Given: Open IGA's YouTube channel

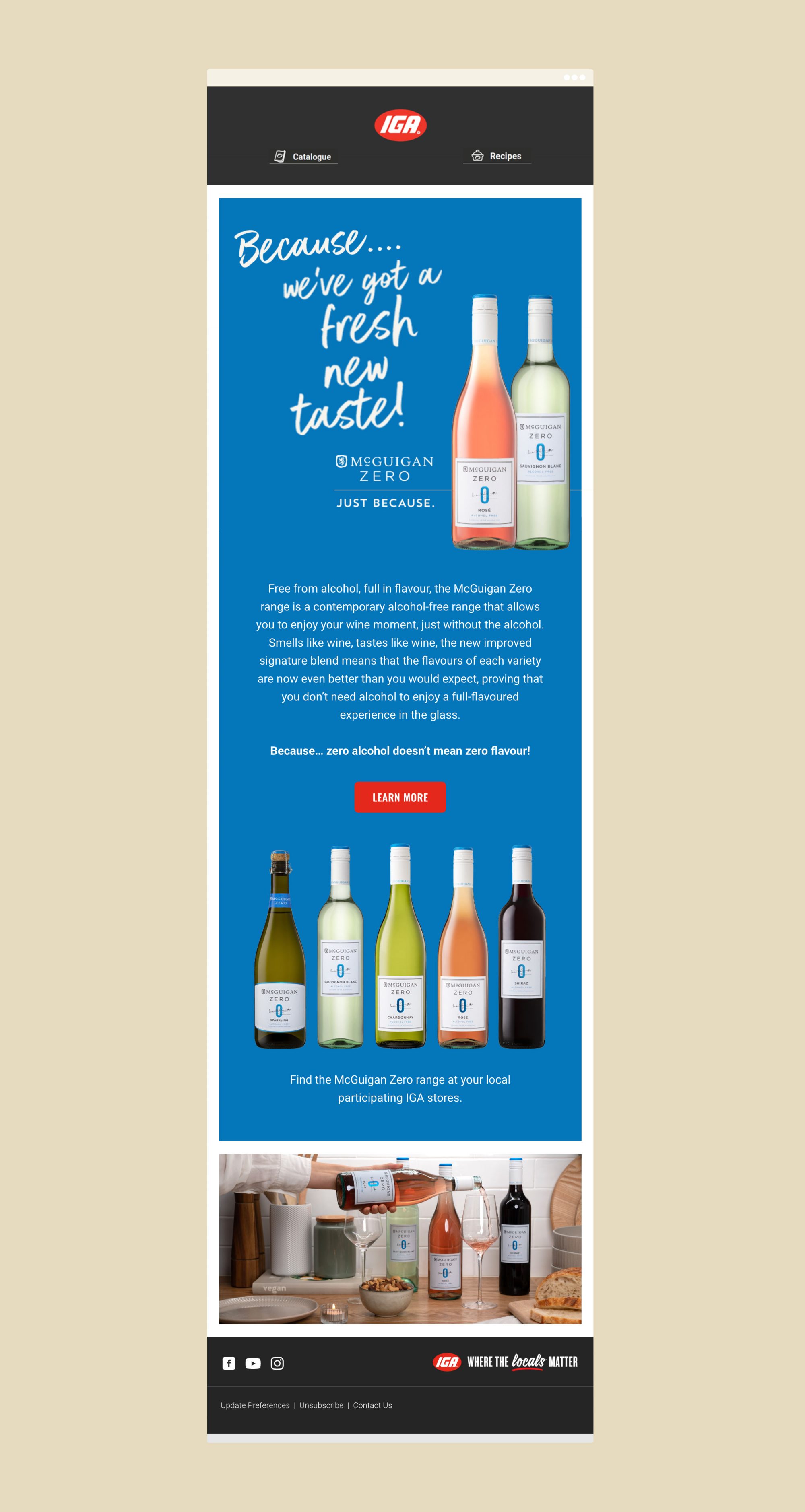Looking at the screenshot, I should 253,1363.
